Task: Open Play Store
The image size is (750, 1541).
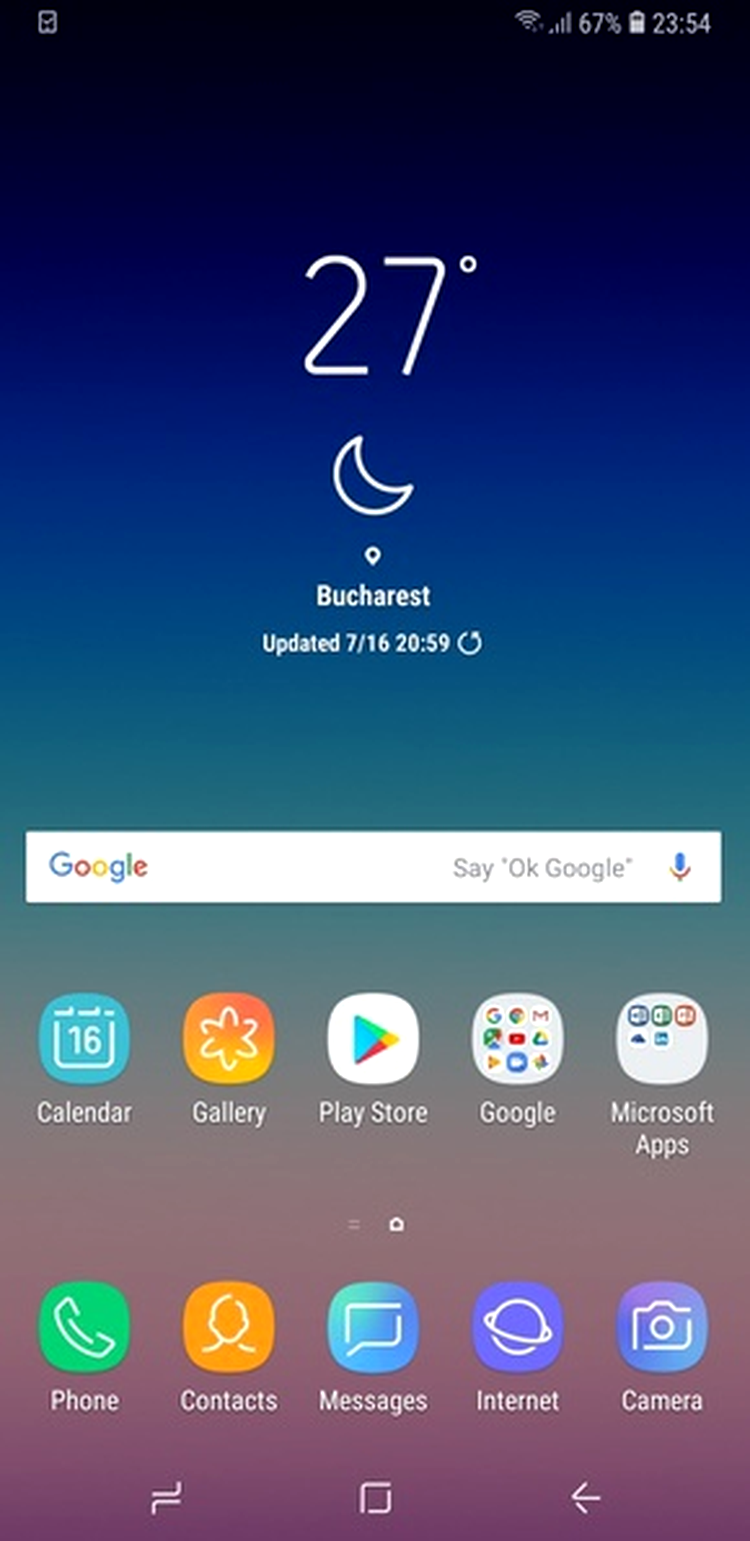Action: point(373,1039)
